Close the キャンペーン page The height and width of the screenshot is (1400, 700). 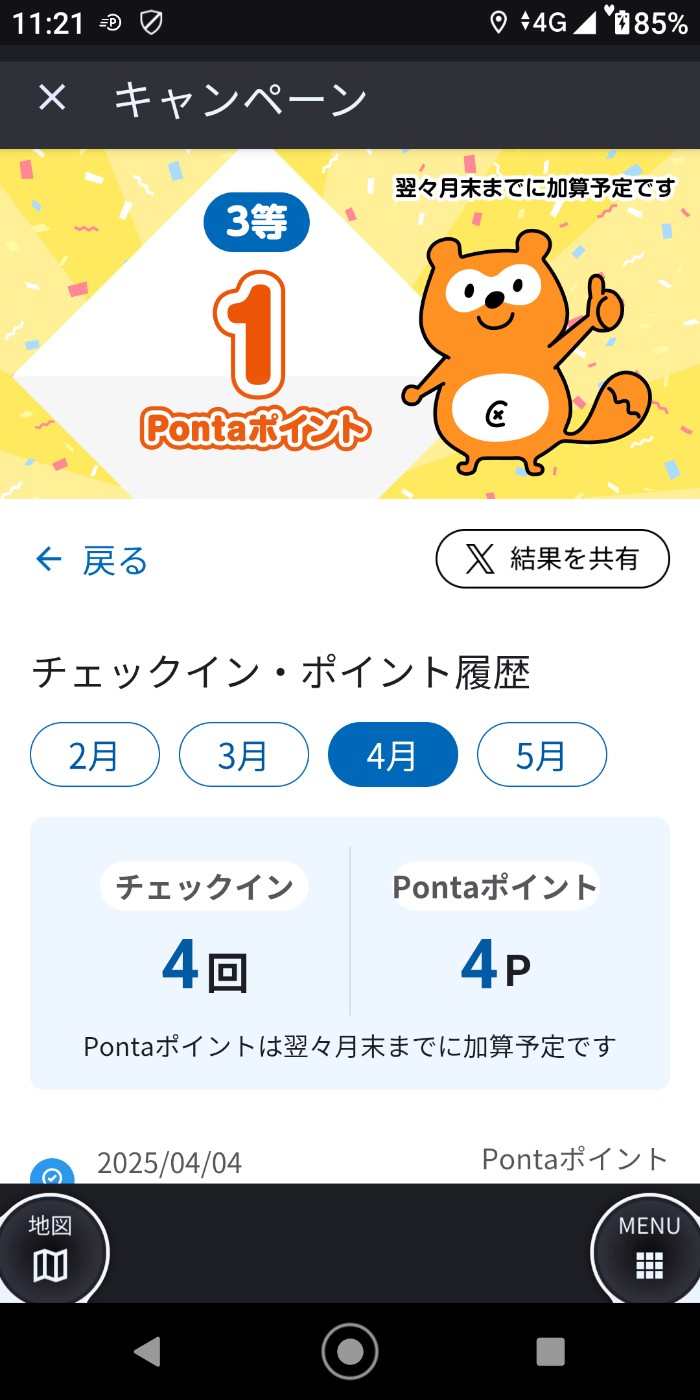(x=51, y=98)
